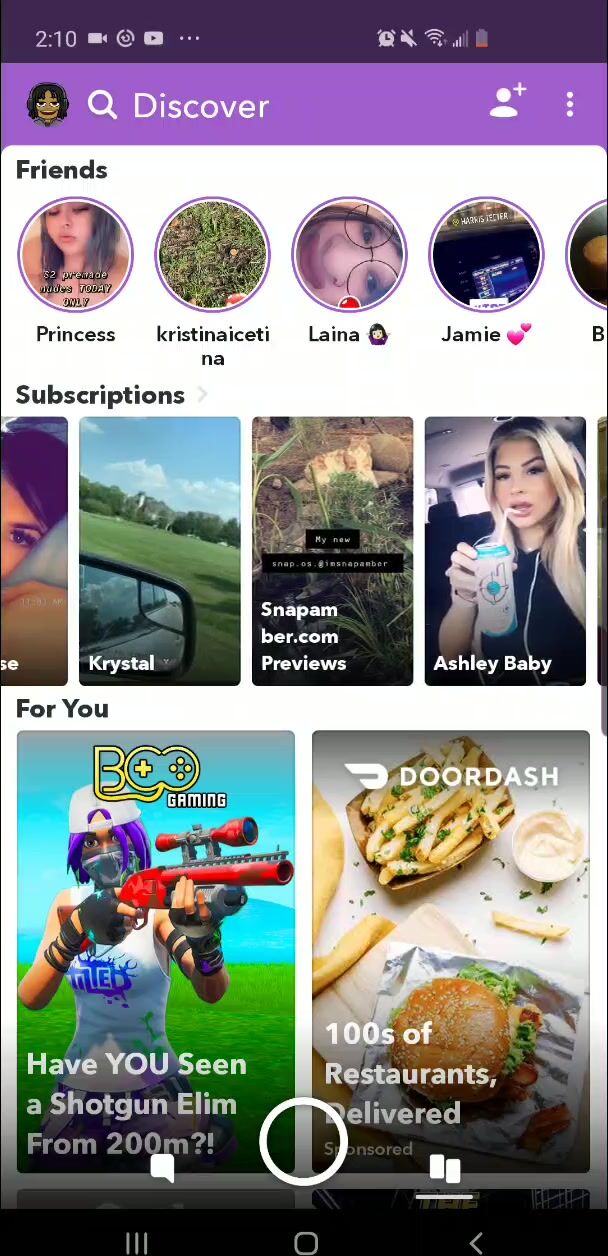Watch Jamie's story
608x1256 pixels.
[486, 255]
